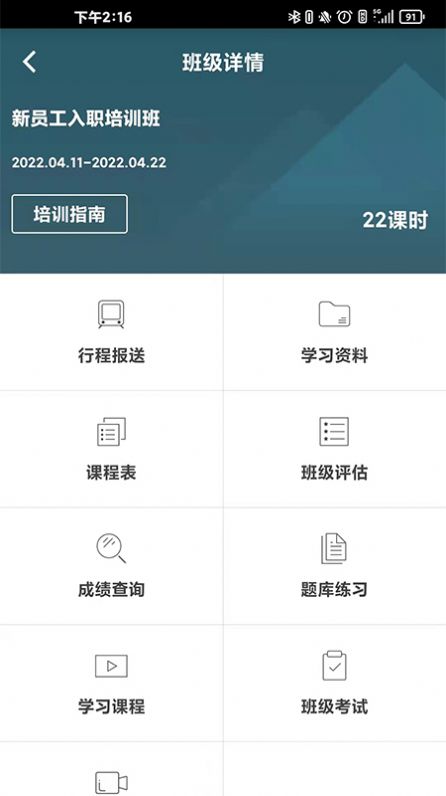Open 班级评估
The width and height of the screenshot is (446, 796).
pos(334,449)
